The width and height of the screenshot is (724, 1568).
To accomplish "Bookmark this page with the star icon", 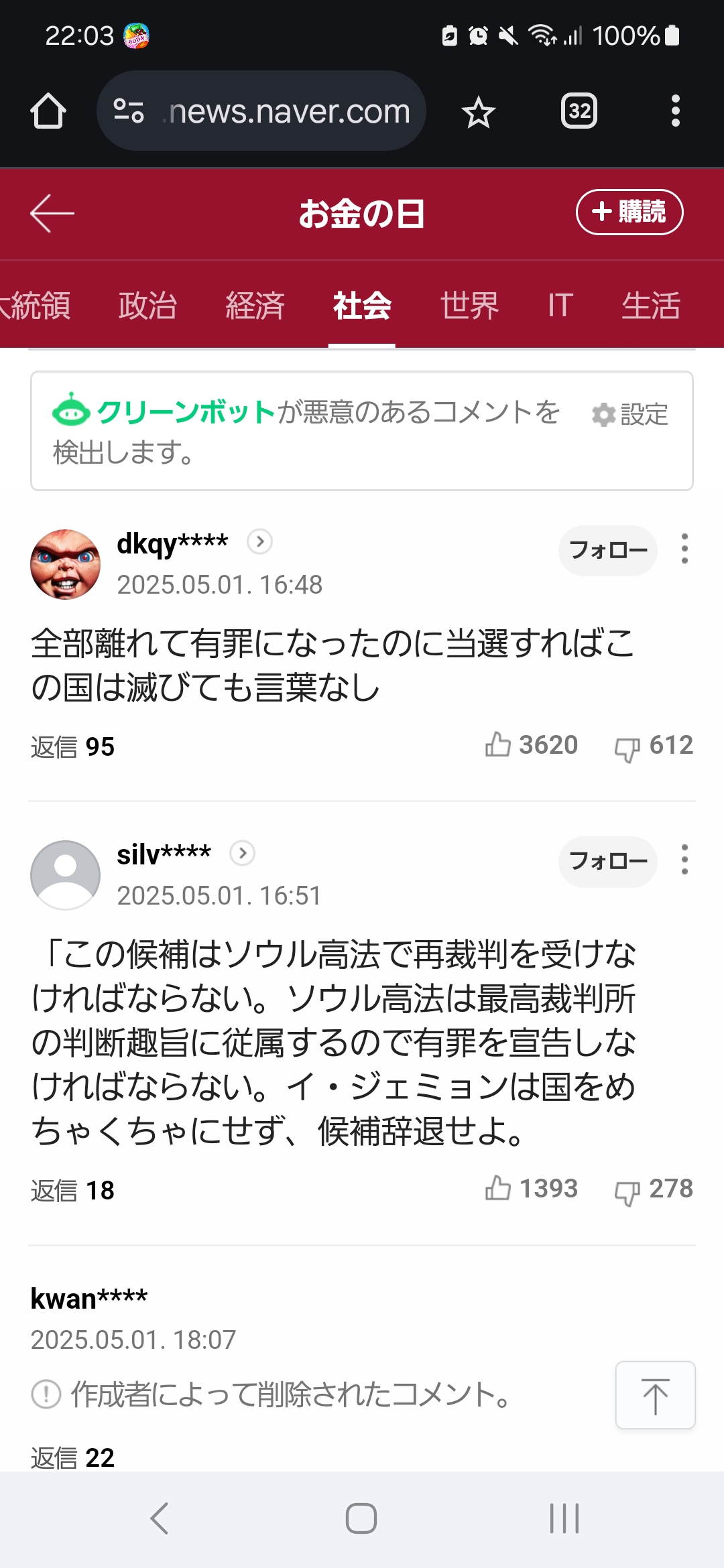I will point(478,112).
